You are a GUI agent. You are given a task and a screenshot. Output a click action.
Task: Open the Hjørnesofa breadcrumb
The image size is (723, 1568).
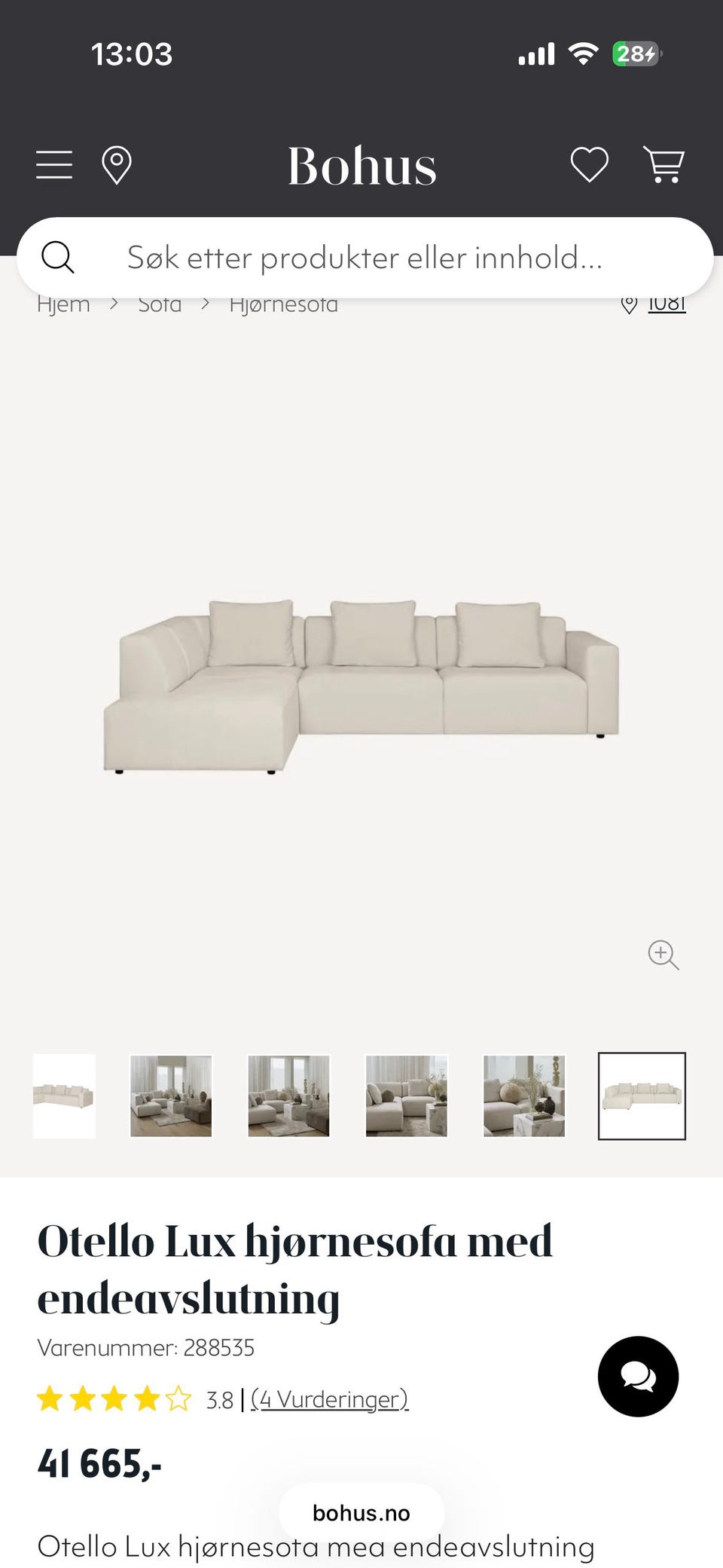[x=283, y=304]
